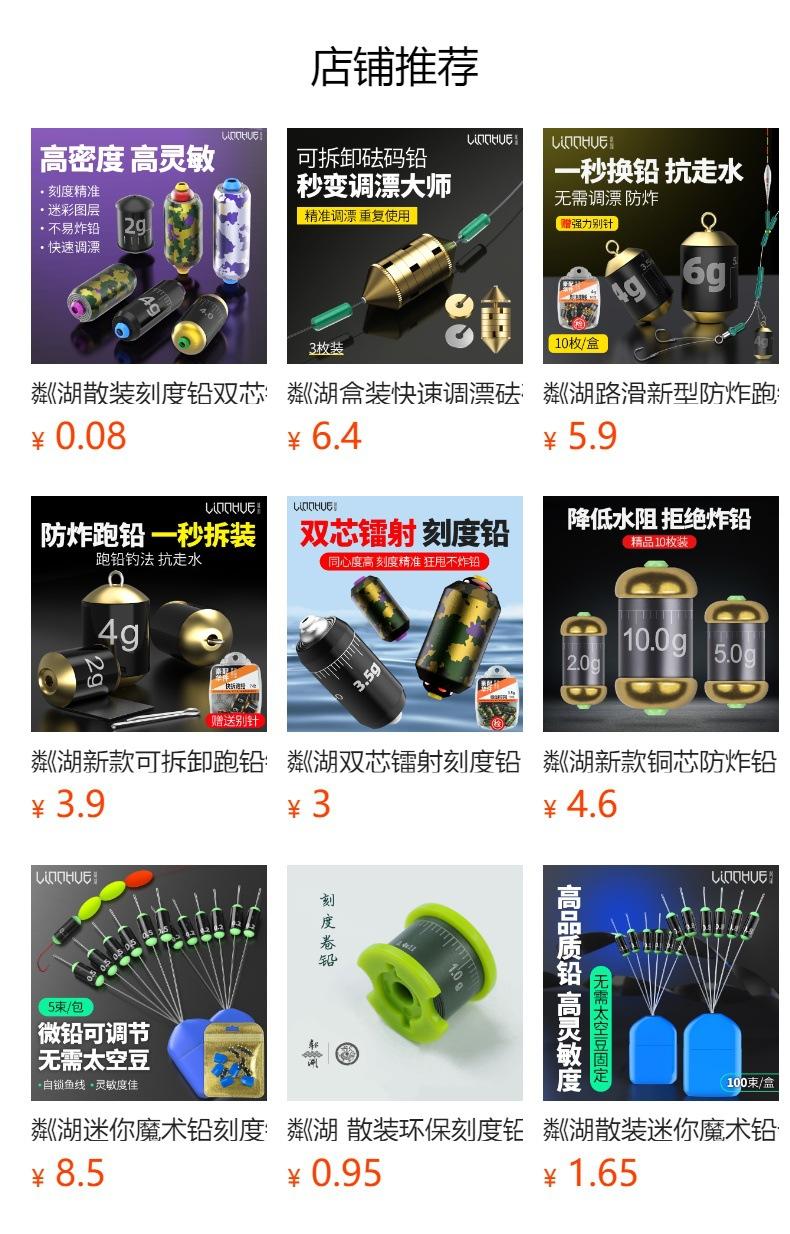This screenshot has height=1234, width=790.
Task: Open 路滑新型防炸跑铅 product at ¥5.9
Action: (x=661, y=293)
